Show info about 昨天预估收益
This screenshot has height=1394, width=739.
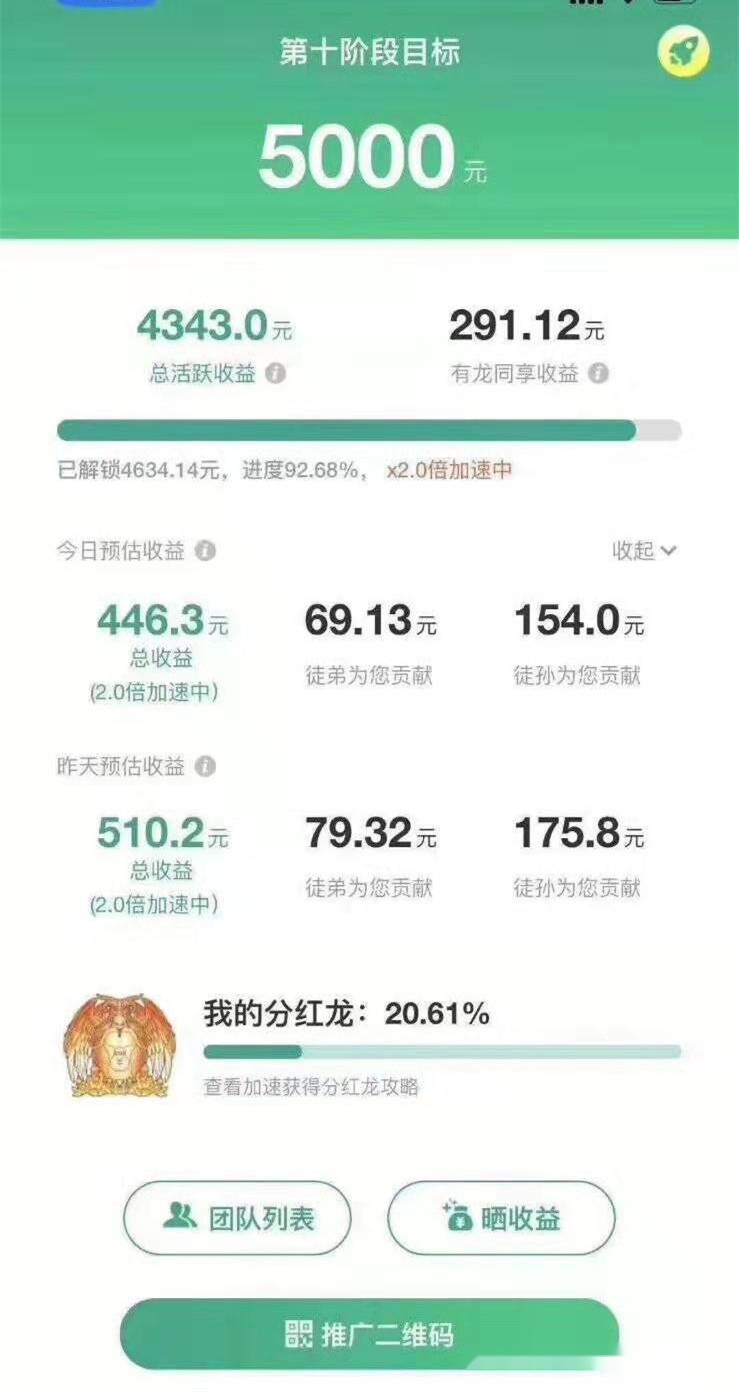[205, 767]
